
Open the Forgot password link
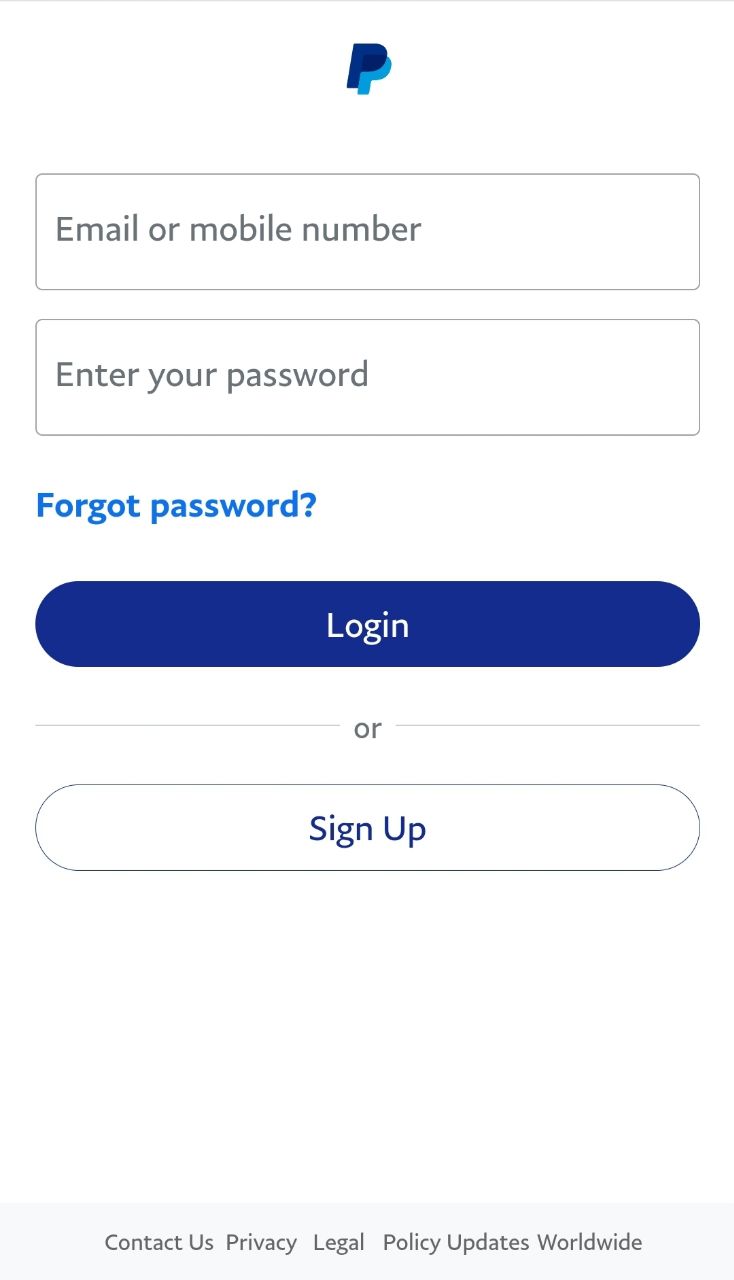click(x=176, y=506)
